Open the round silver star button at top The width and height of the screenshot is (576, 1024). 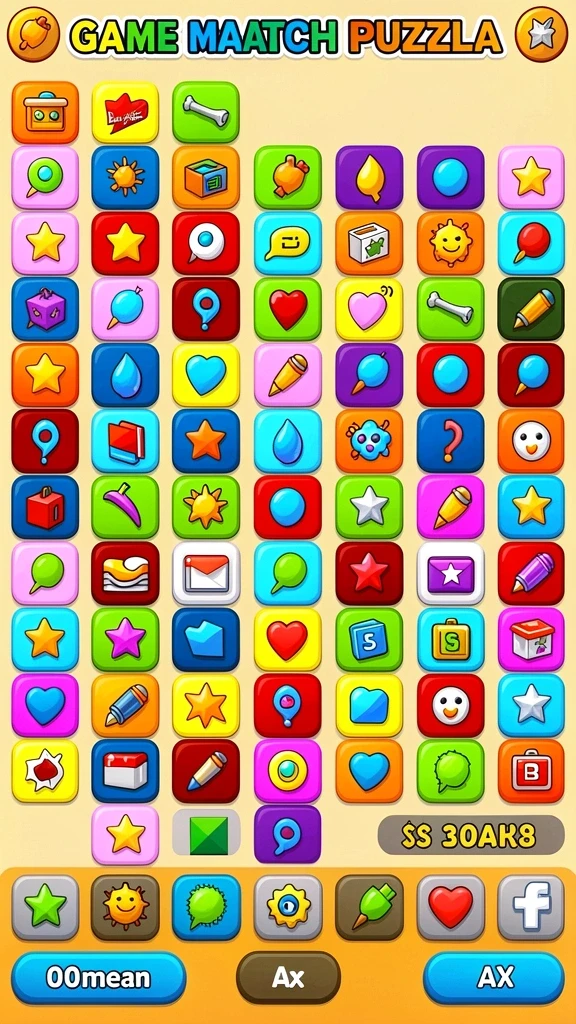[541, 34]
